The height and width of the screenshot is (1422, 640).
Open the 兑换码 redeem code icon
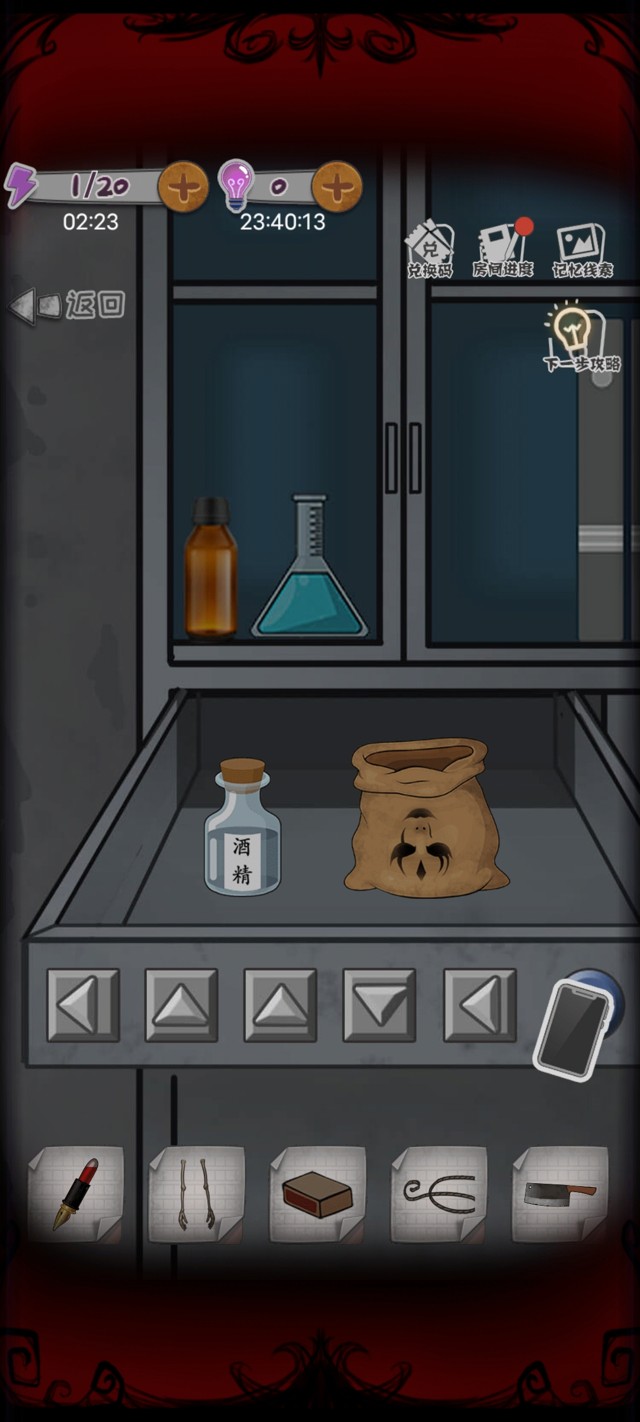(430, 250)
